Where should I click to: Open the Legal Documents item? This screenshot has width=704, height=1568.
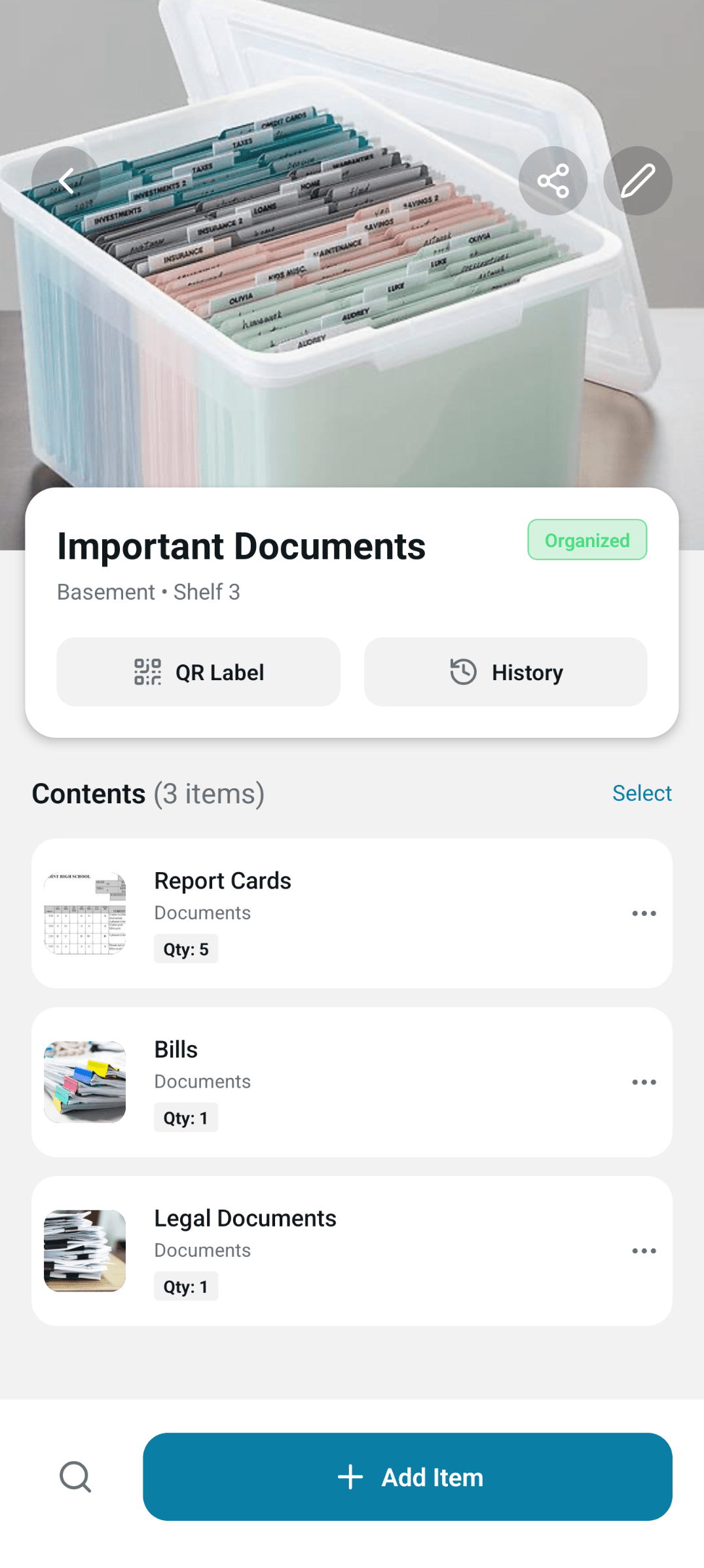click(x=327, y=1251)
